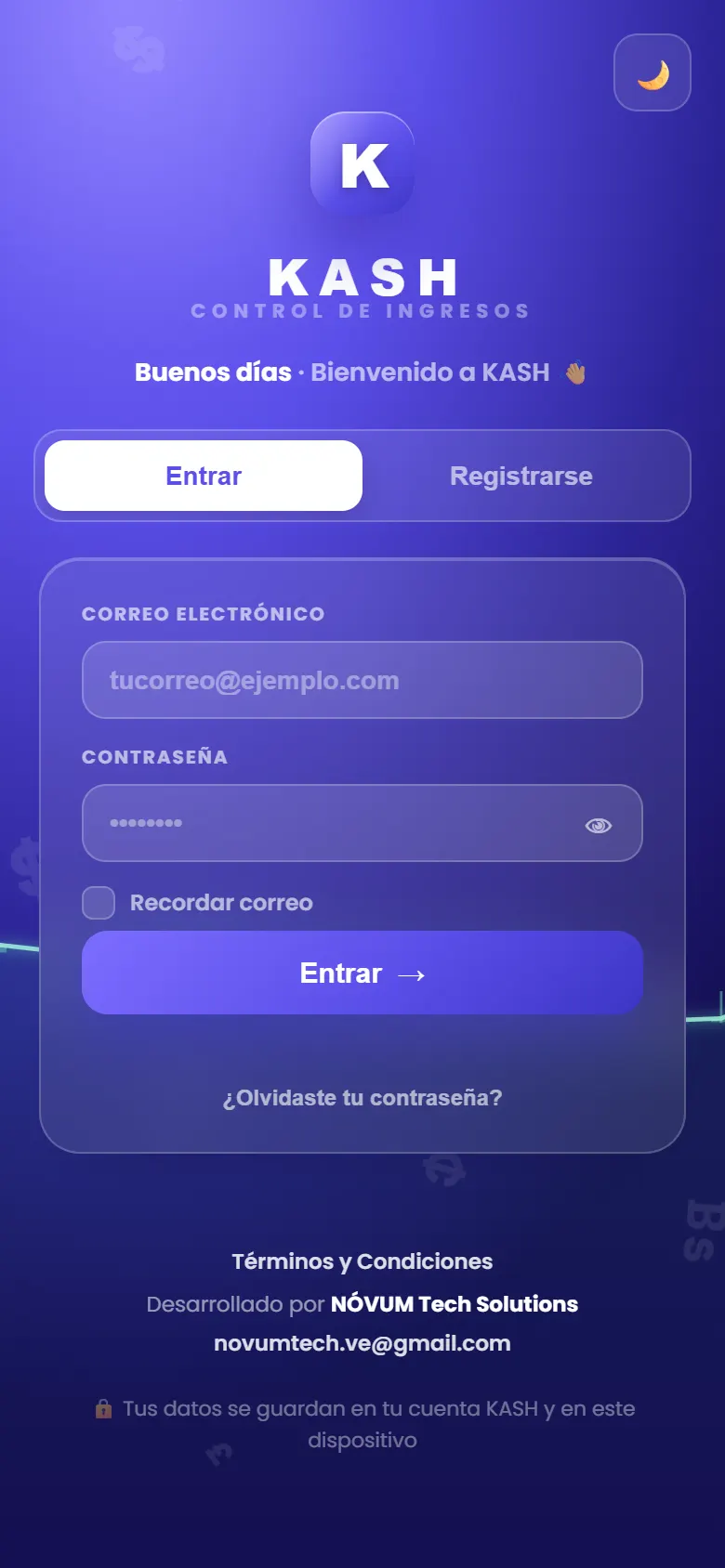Switch to the Registrarse tab
Viewport: 725px width, 1568px height.
[521, 476]
